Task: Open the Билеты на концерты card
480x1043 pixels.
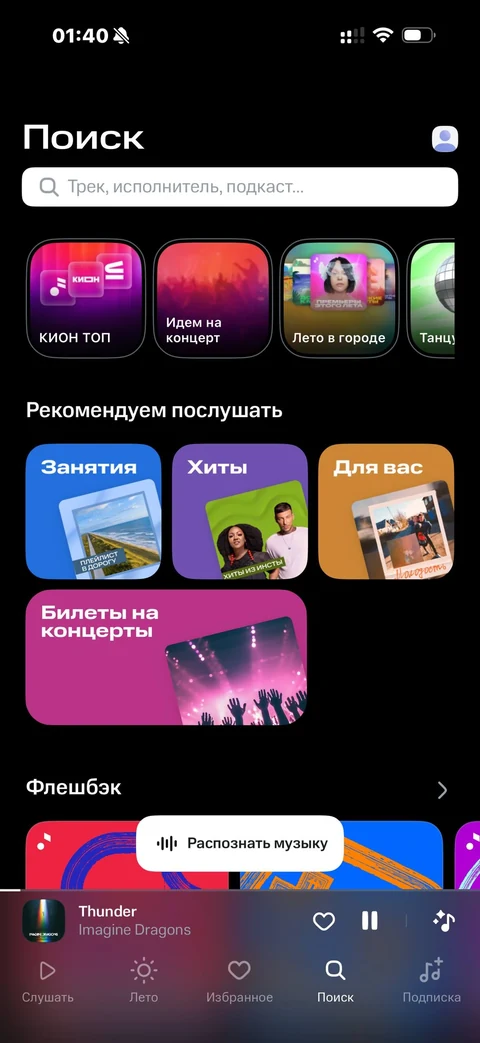Action: coord(166,657)
